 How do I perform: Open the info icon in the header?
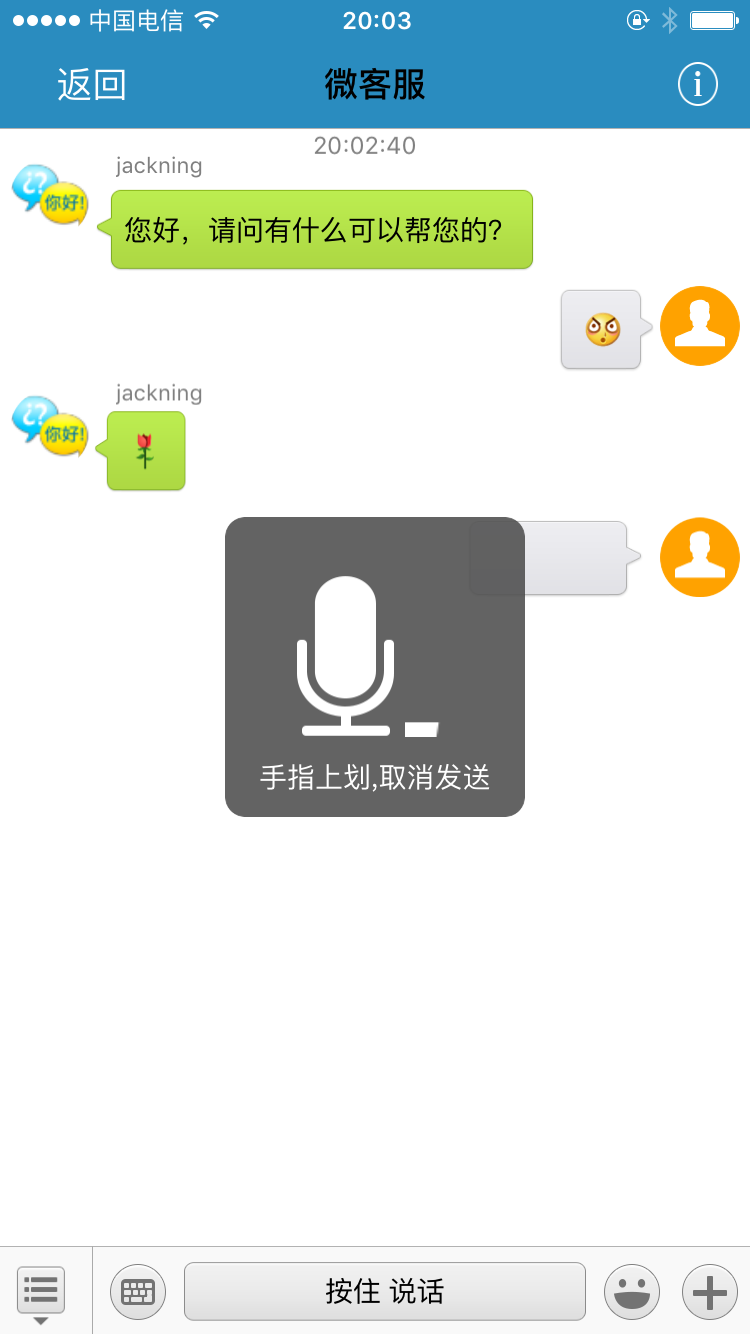pyautogui.click(x=697, y=84)
